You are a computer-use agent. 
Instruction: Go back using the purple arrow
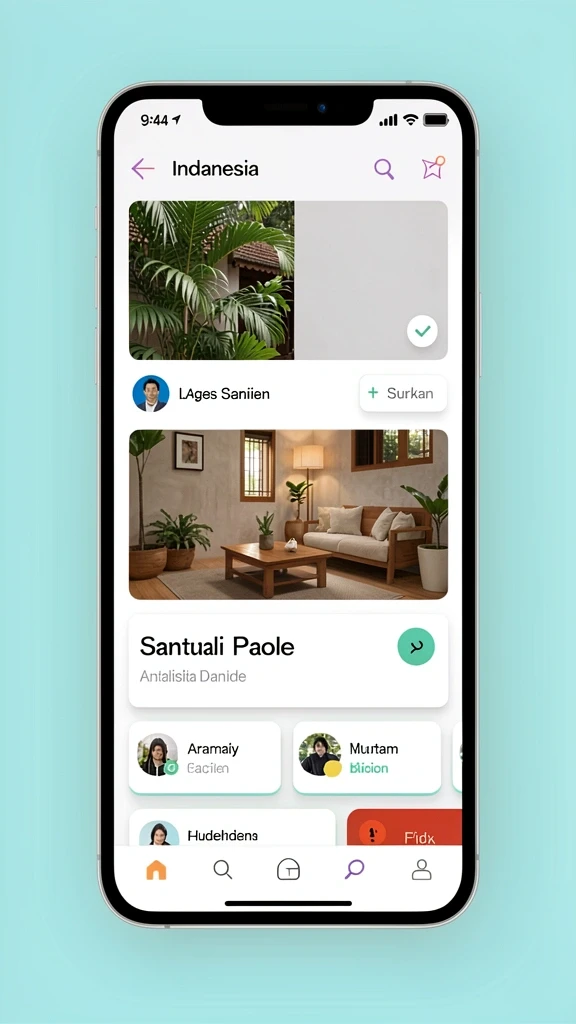pyautogui.click(x=142, y=168)
